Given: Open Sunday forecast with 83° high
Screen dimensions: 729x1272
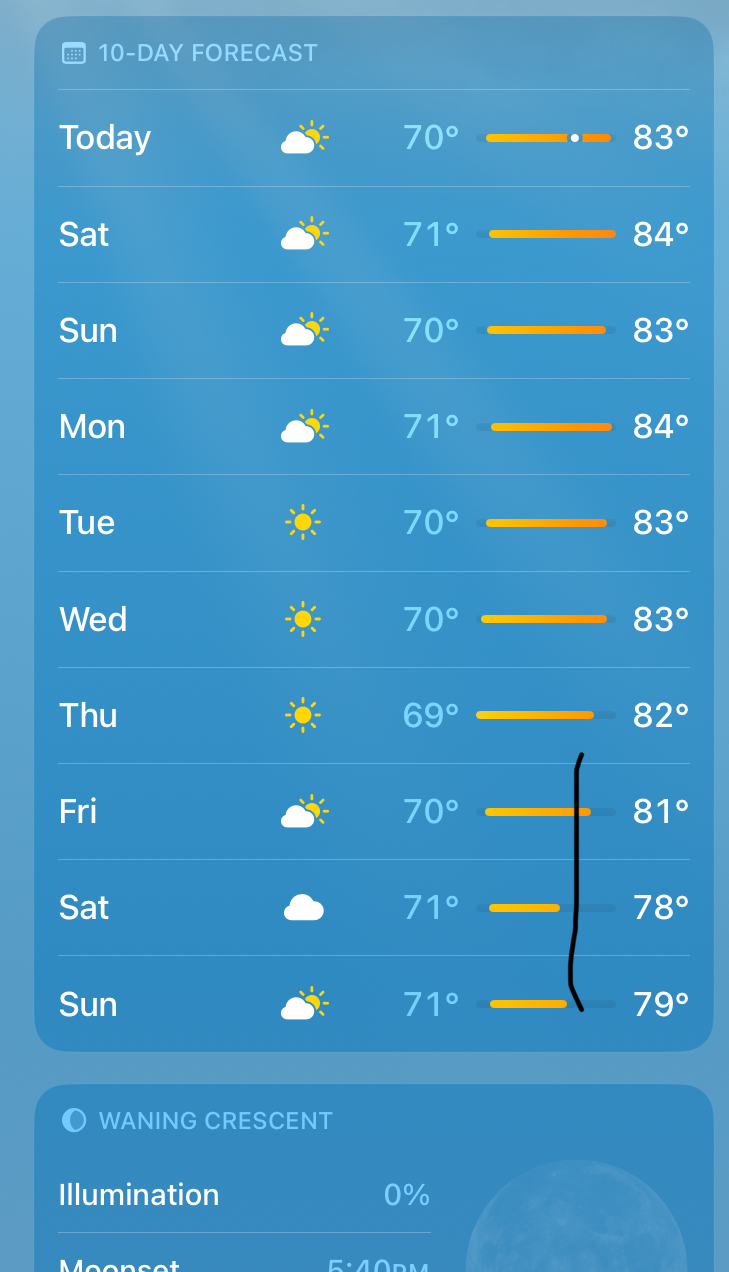Looking at the screenshot, I should tap(373, 331).
